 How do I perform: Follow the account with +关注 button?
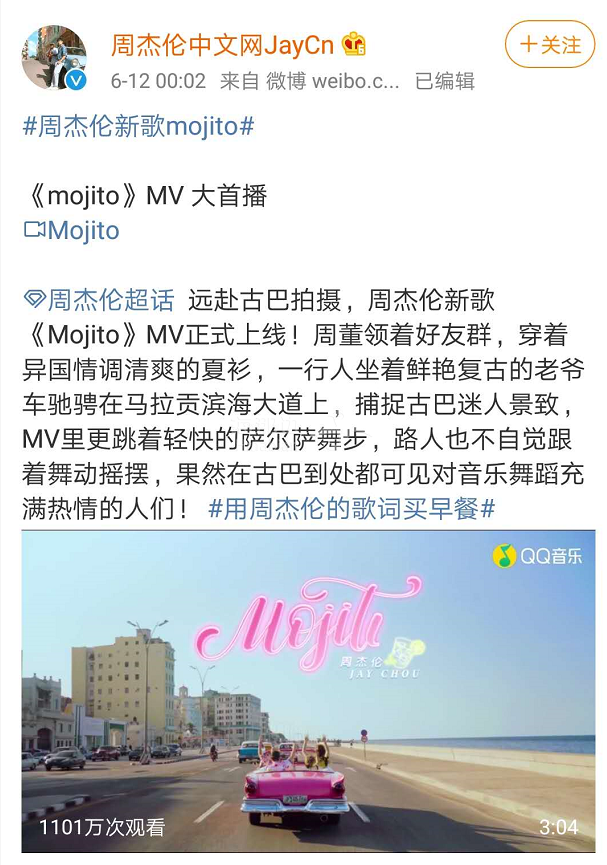click(549, 45)
